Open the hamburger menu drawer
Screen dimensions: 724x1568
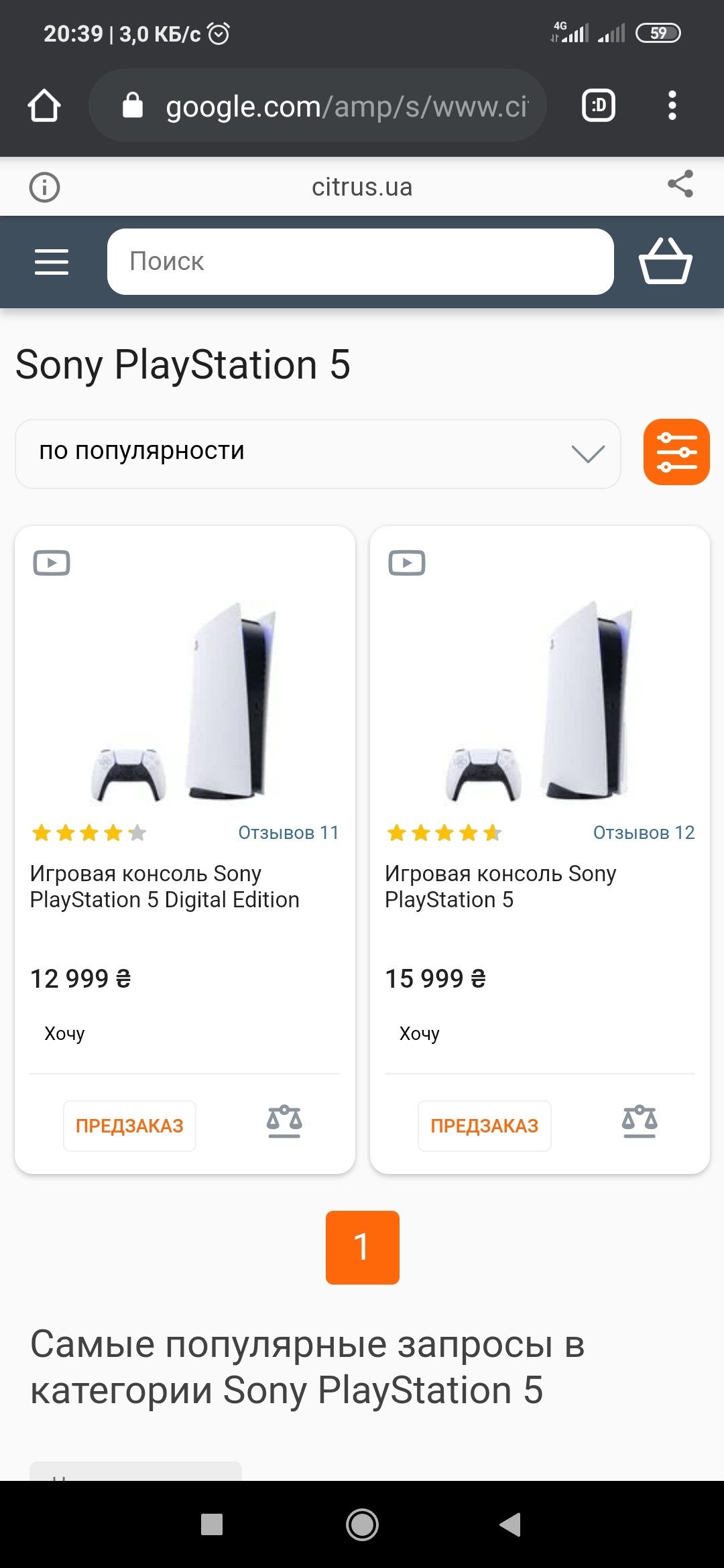point(52,261)
